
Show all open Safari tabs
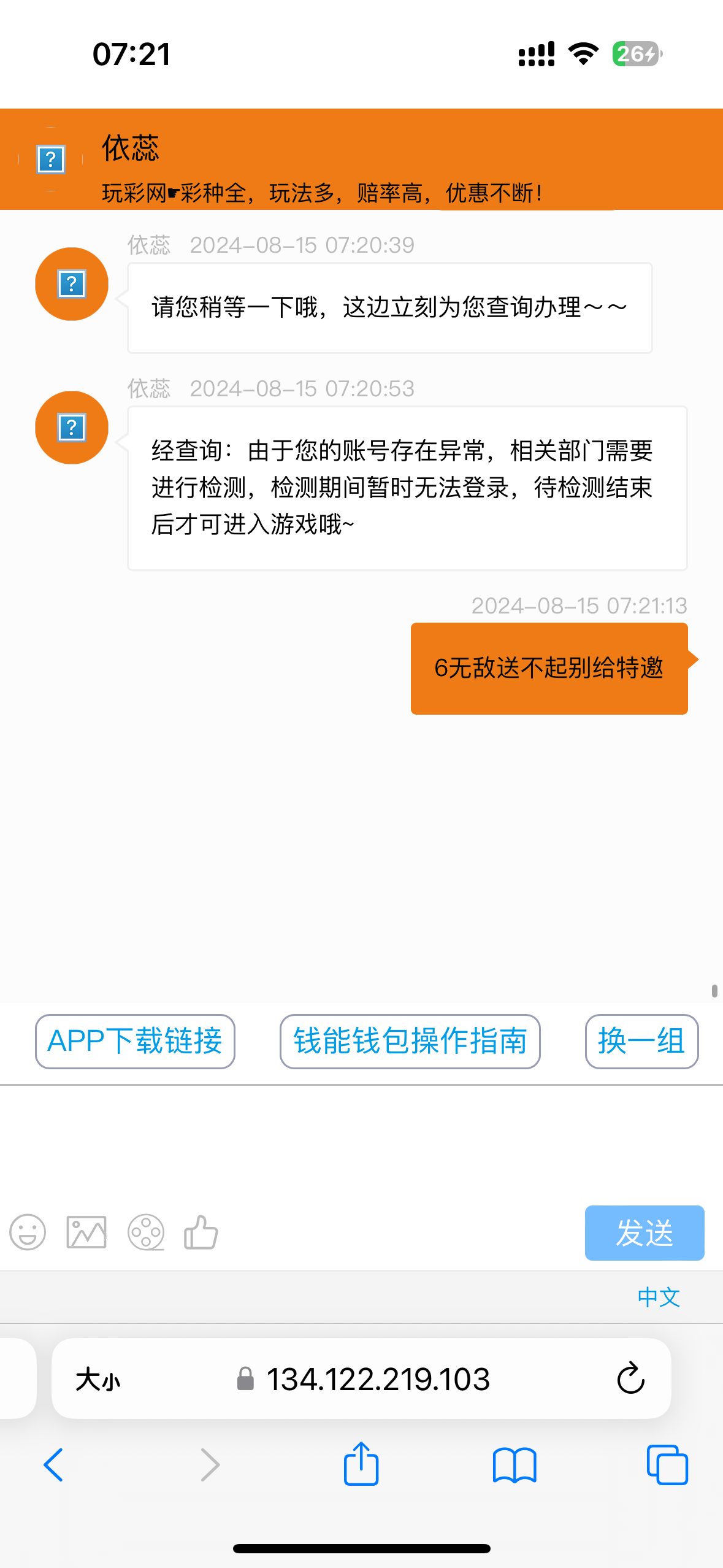click(x=667, y=1465)
